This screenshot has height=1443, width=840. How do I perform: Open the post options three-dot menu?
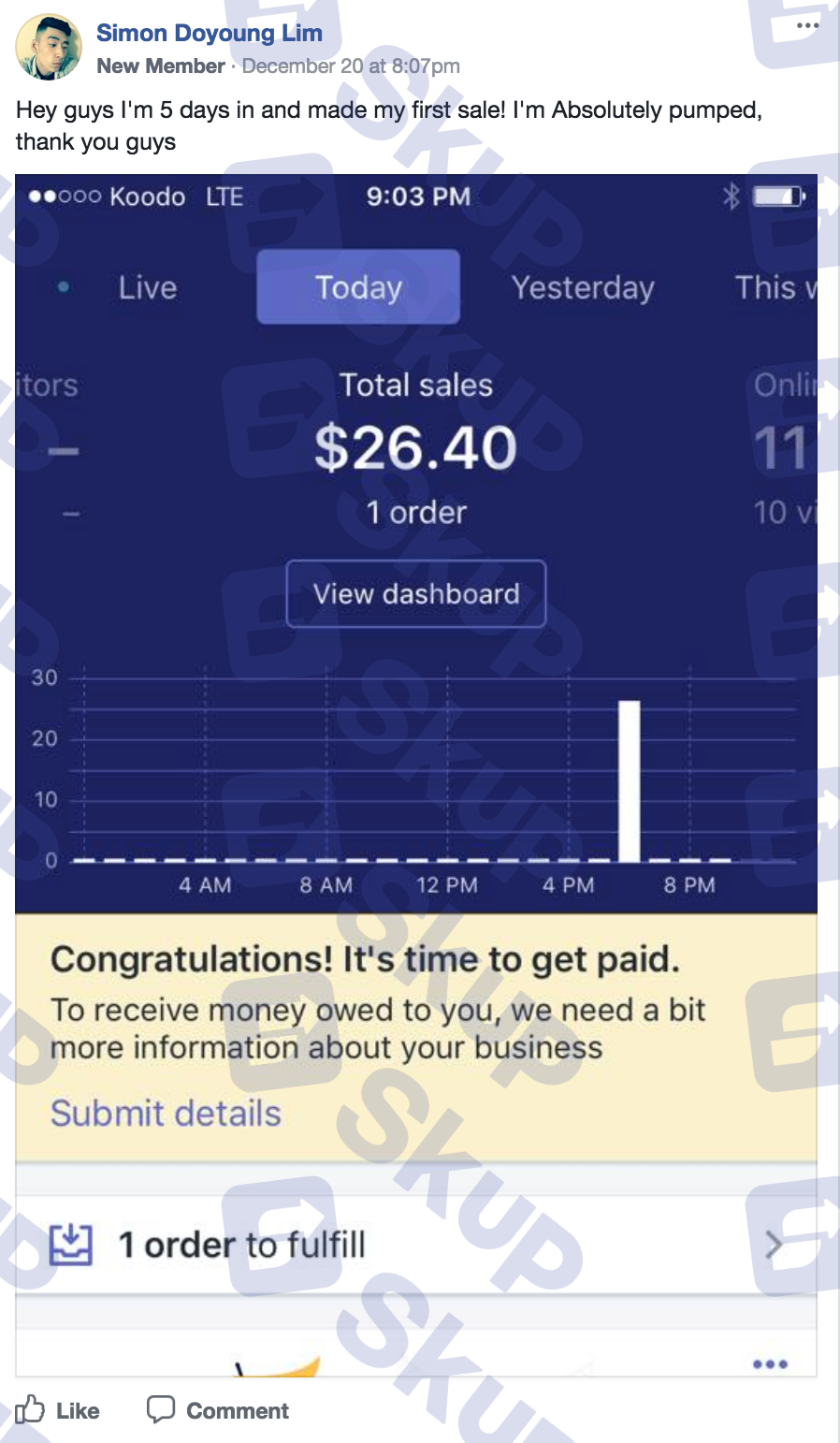pos(807,26)
